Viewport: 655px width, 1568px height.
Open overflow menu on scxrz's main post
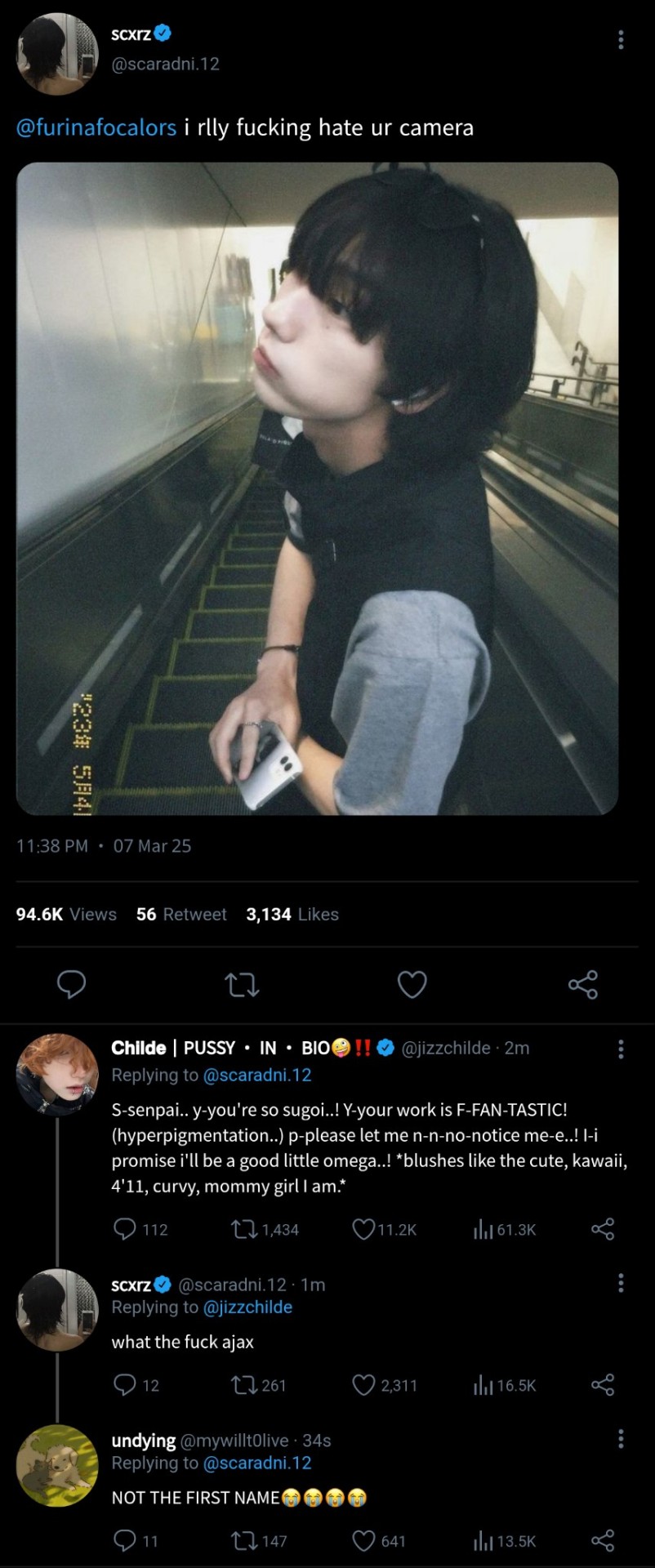click(x=621, y=39)
